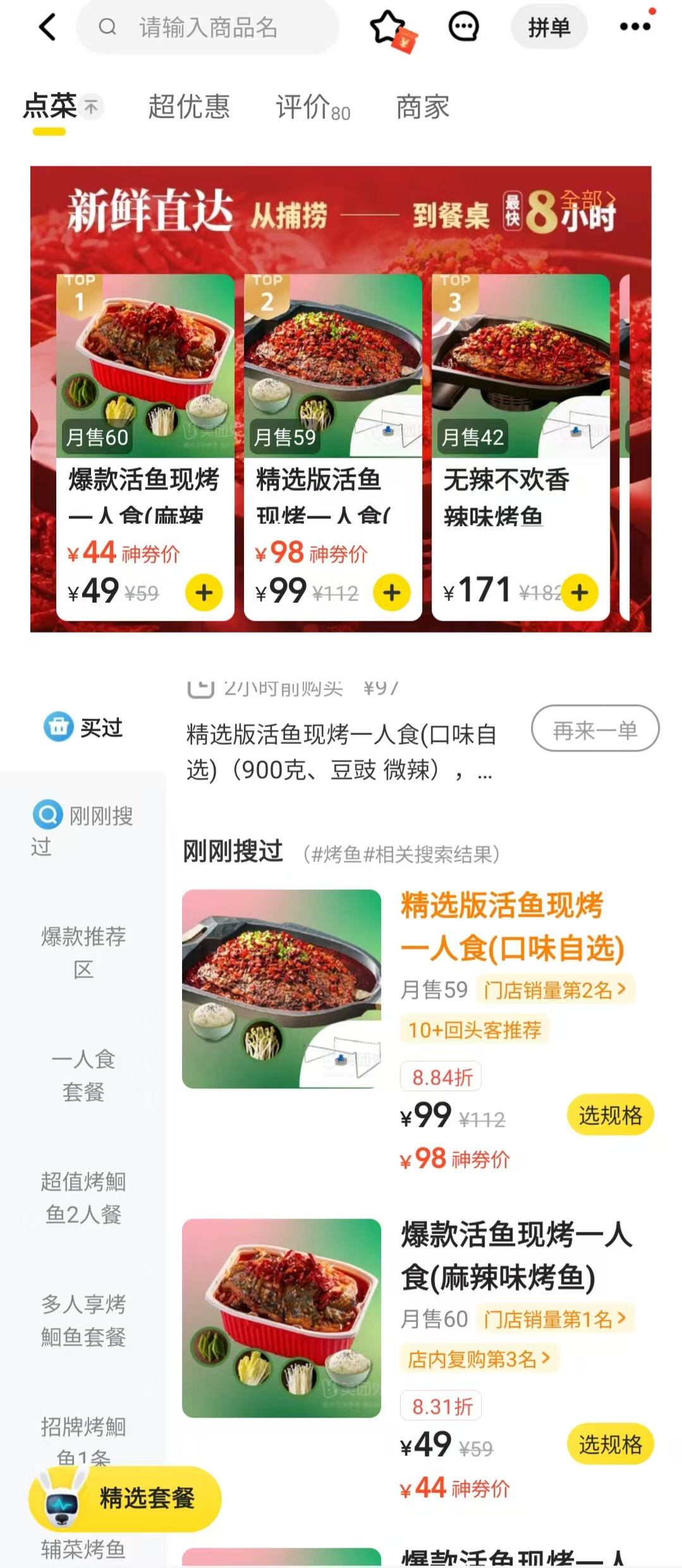Open the three-dot more options menu
Image resolution: width=682 pixels, height=1568 pixels.
635,27
